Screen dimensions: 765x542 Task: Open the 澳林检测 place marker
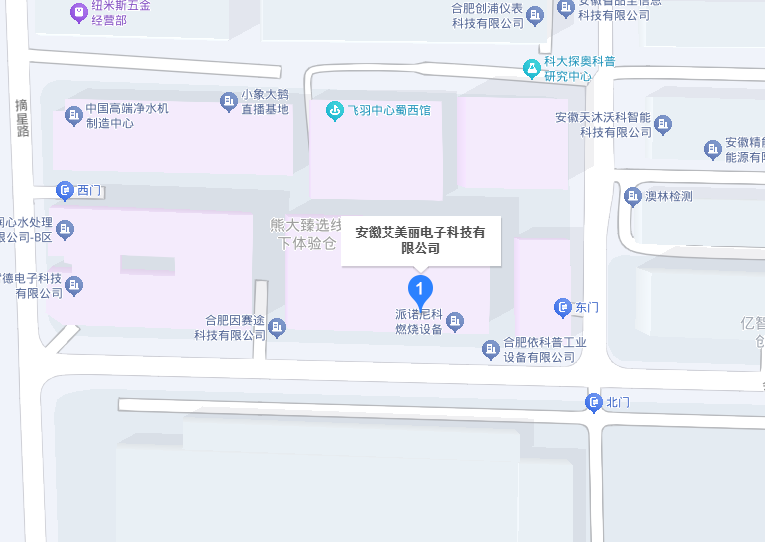pos(633,196)
